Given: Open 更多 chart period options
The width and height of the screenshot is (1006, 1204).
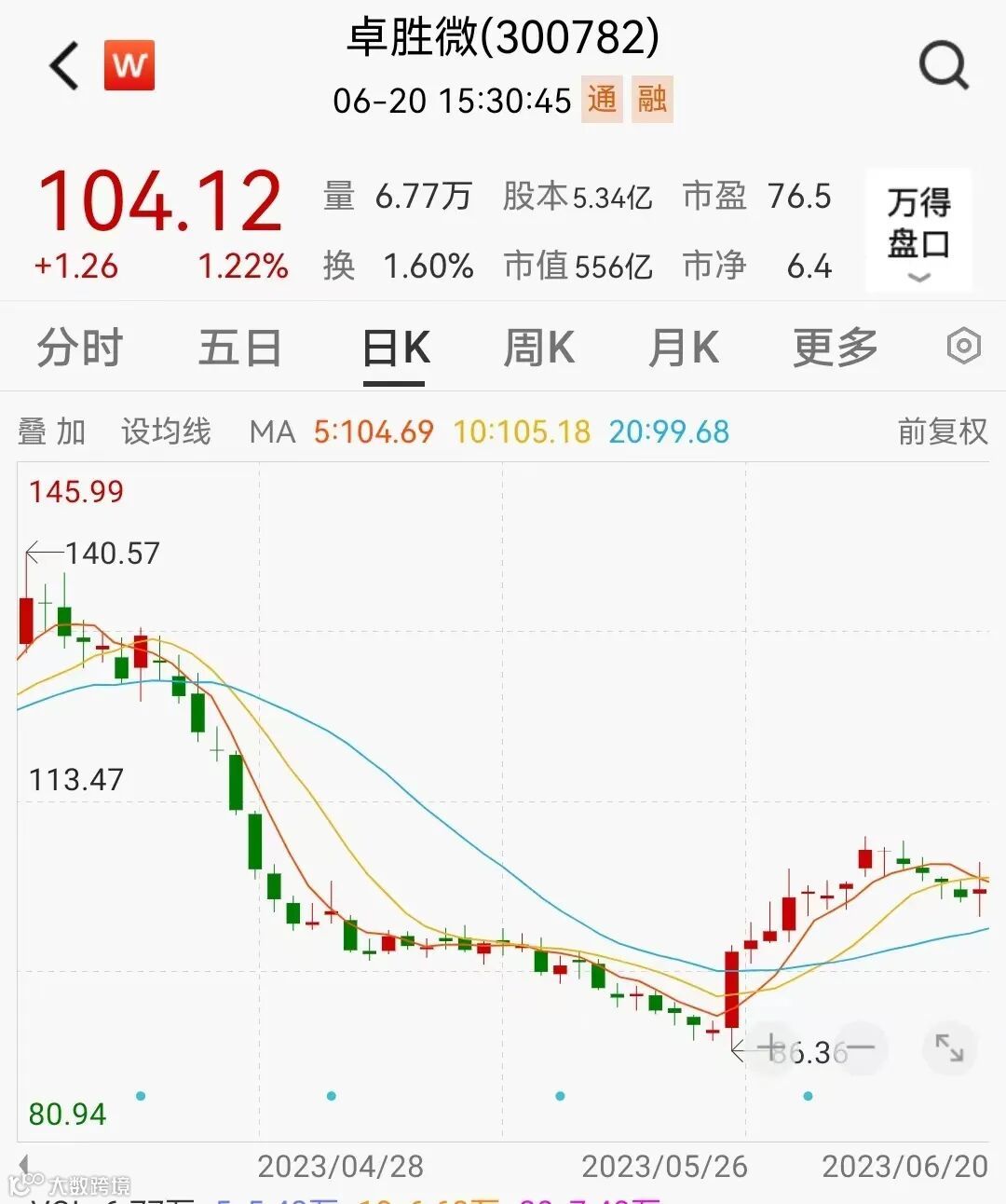Looking at the screenshot, I should tap(835, 349).
